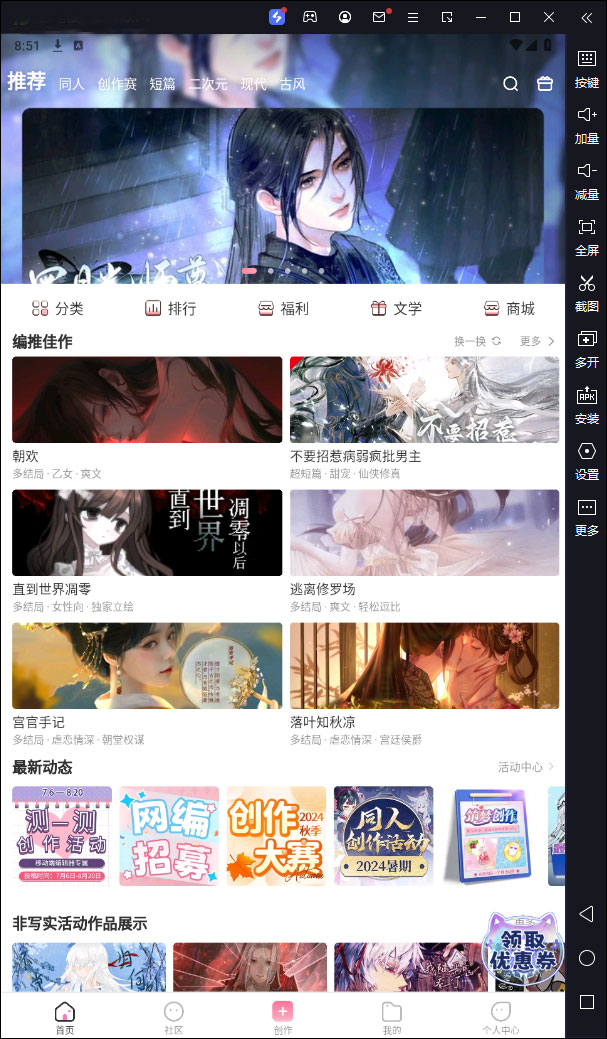Open the 商城 store
This screenshot has height=1039, width=607.
509,308
